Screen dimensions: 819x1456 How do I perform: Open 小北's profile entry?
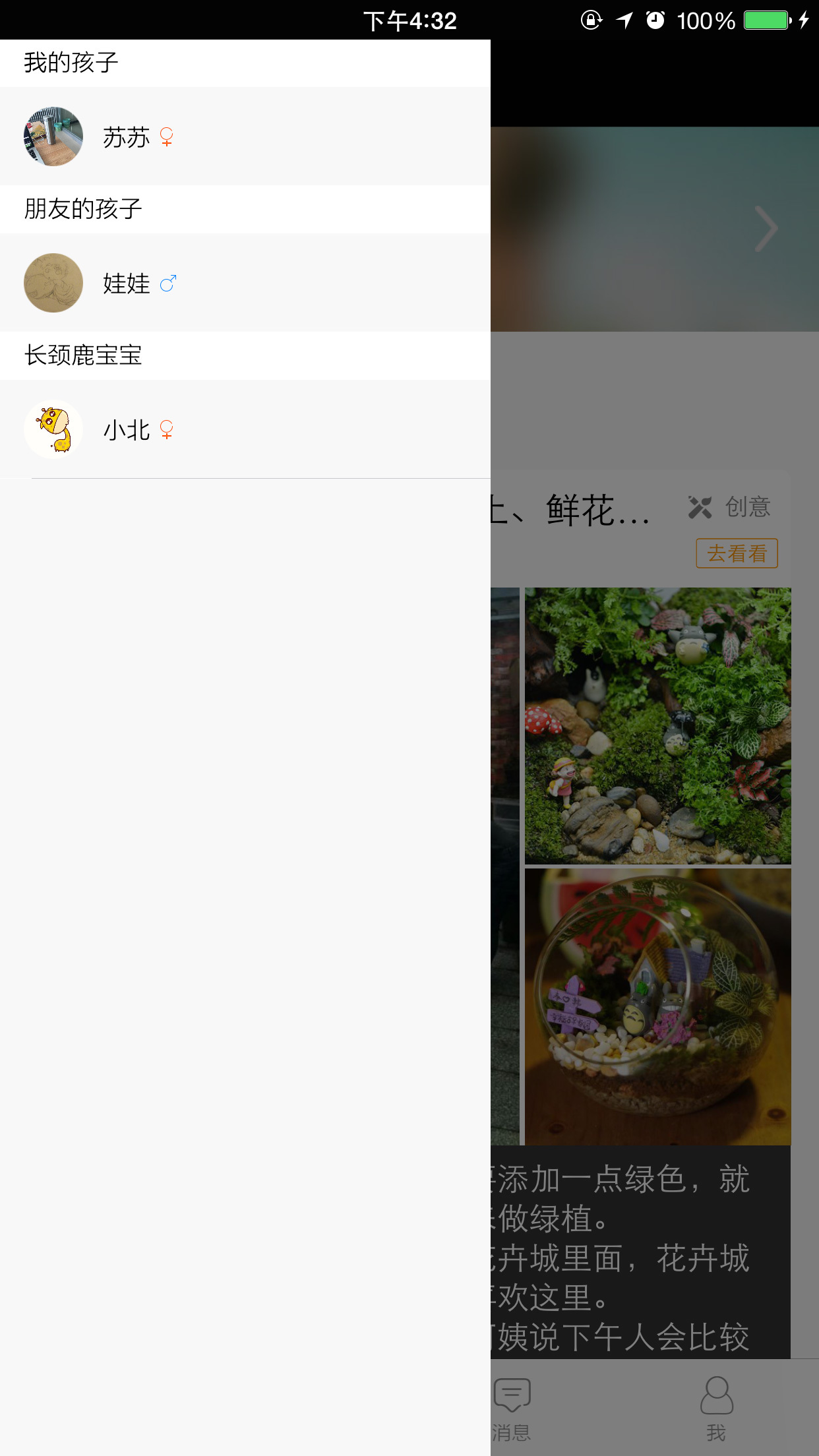coord(244,429)
